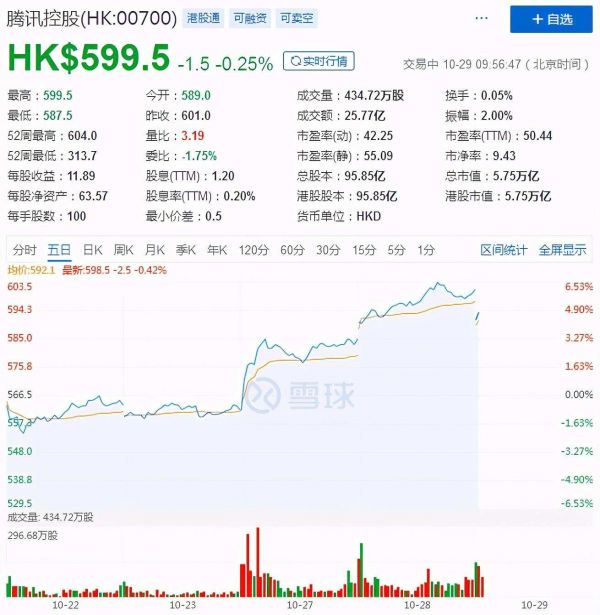Viewport: 600px width, 615px height.
Task: Select the 60分 interval
Action: point(292,250)
